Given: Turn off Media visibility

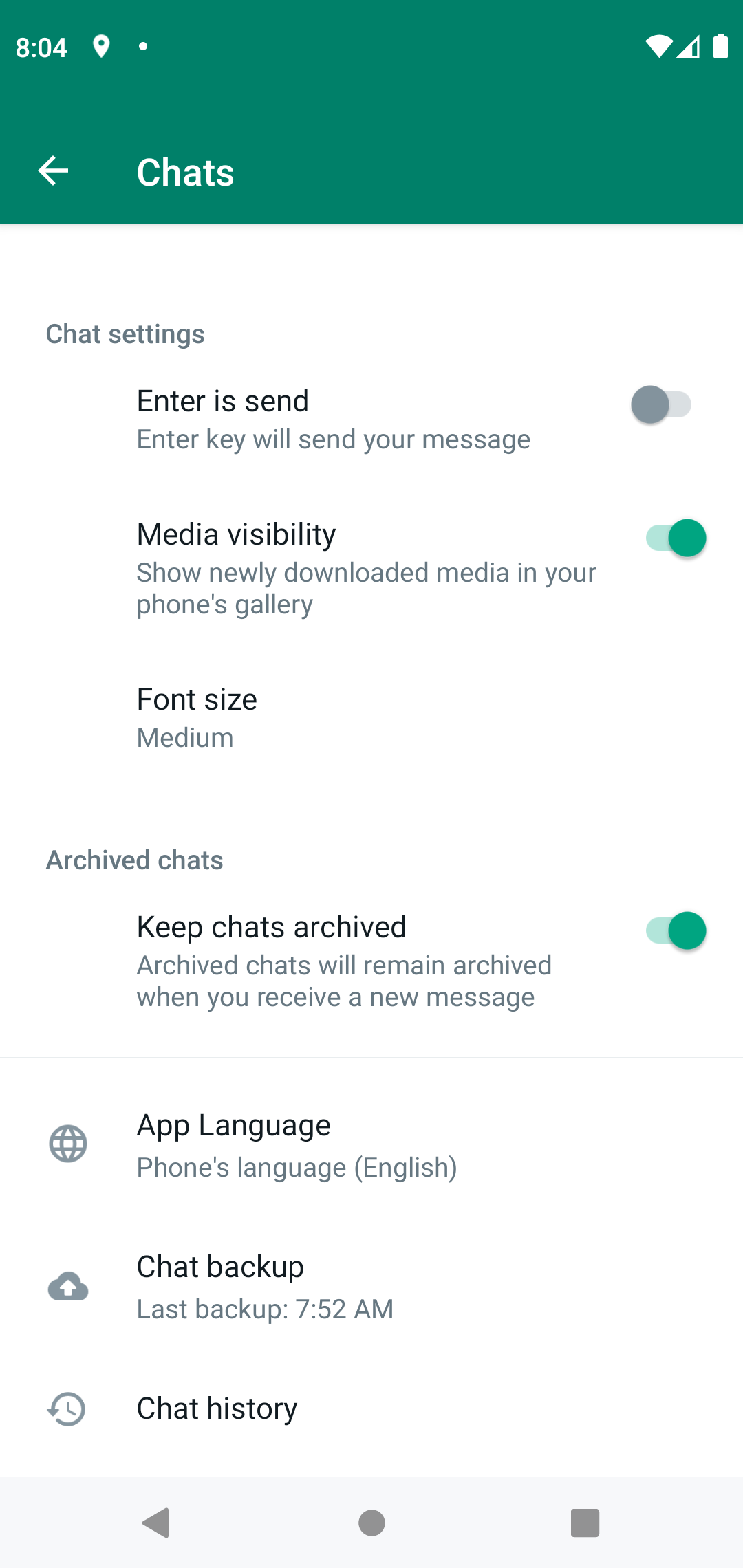Looking at the screenshot, I should pos(676,538).
